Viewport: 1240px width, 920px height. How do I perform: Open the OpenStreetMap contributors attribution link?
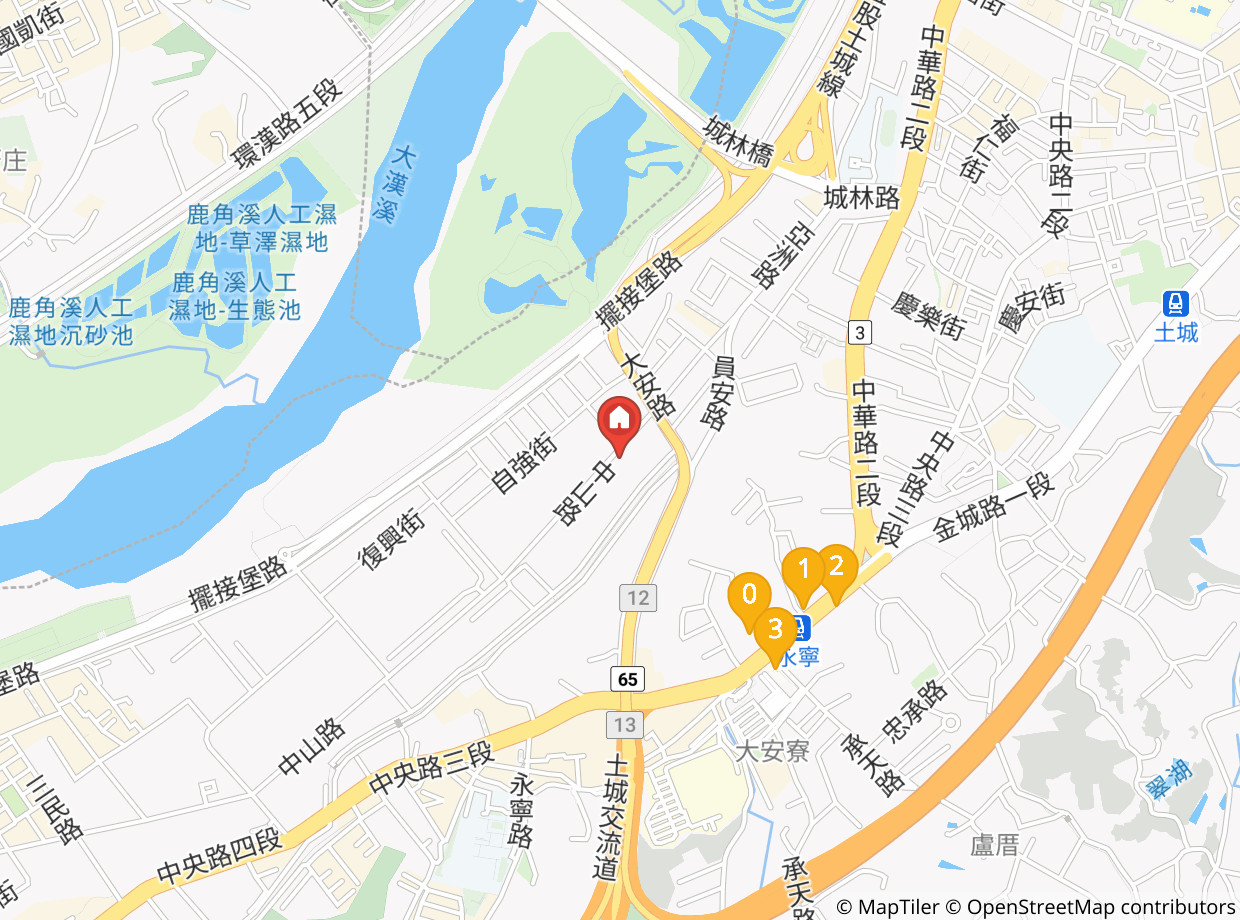1101,907
